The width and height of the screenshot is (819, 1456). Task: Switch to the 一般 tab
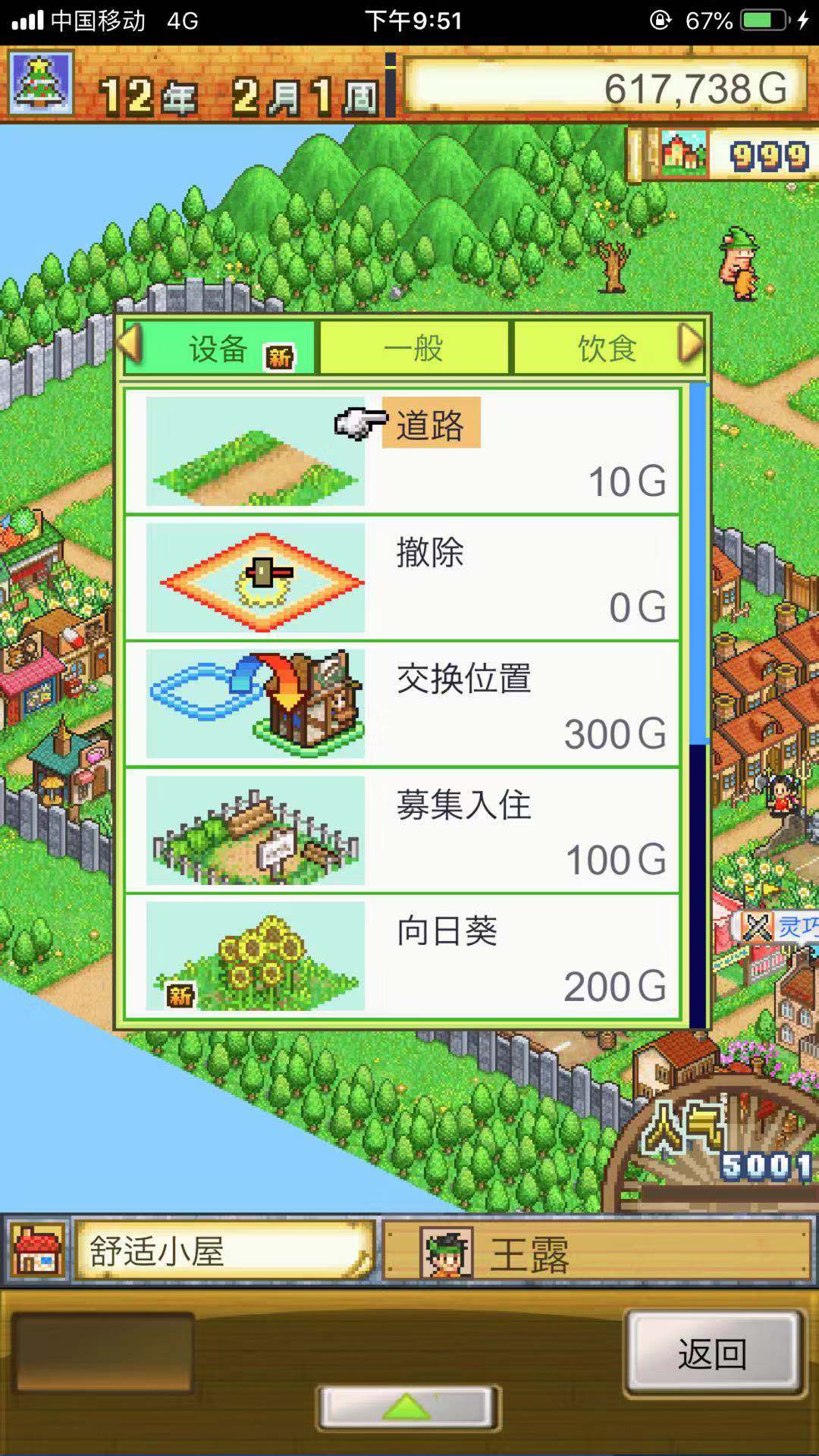tap(413, 349)
